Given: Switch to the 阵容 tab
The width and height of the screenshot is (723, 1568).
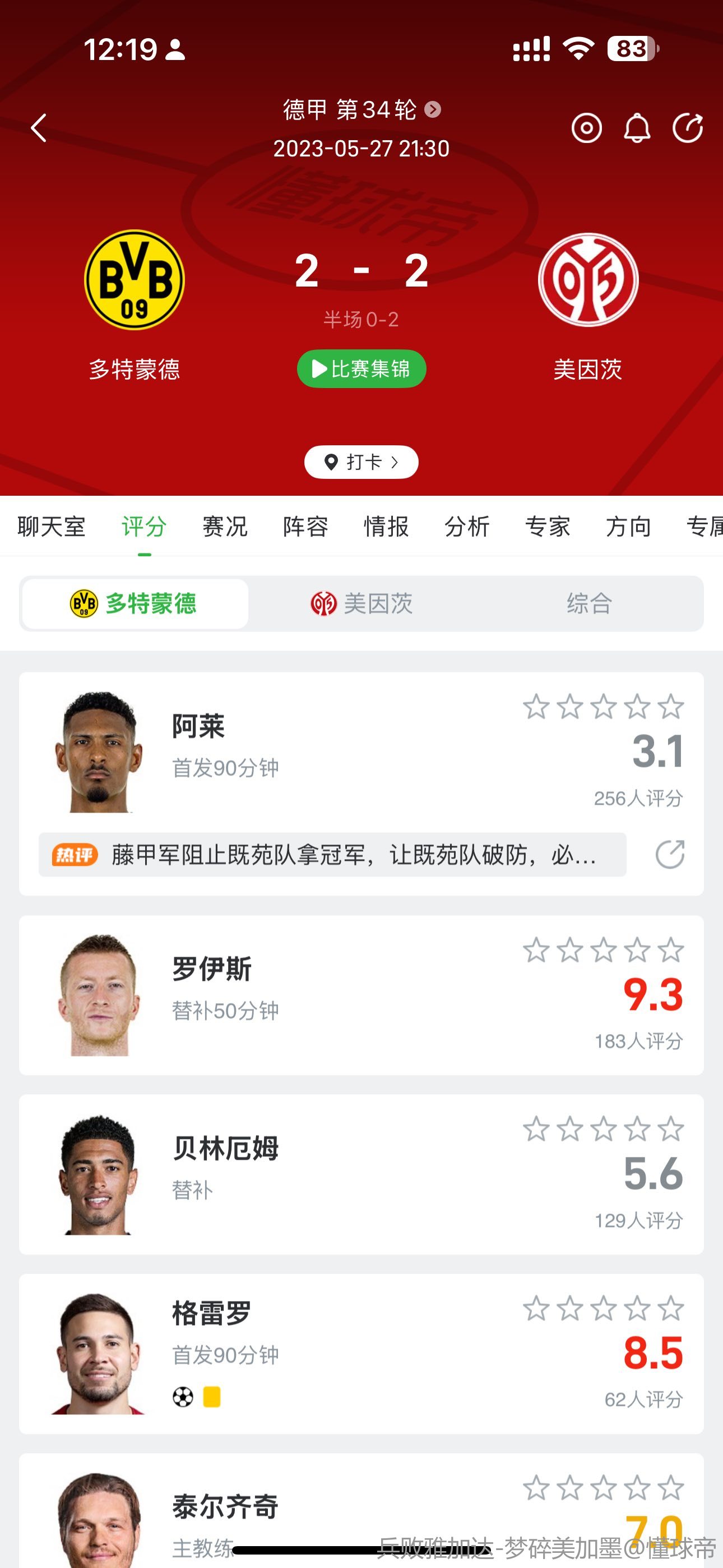Looking at the screenshot, I should 305,527.
